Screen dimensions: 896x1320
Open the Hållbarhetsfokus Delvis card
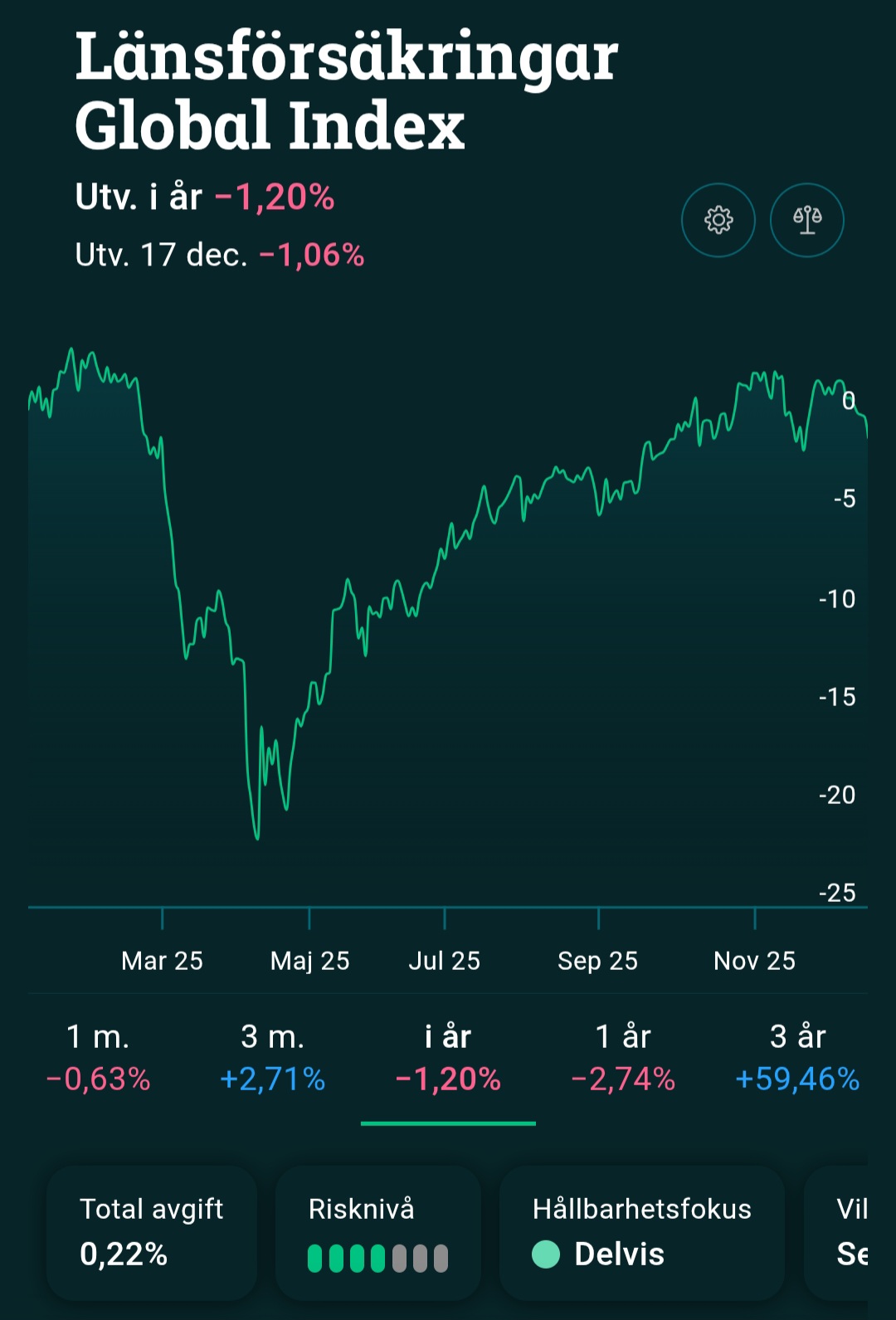(641, 1232)
